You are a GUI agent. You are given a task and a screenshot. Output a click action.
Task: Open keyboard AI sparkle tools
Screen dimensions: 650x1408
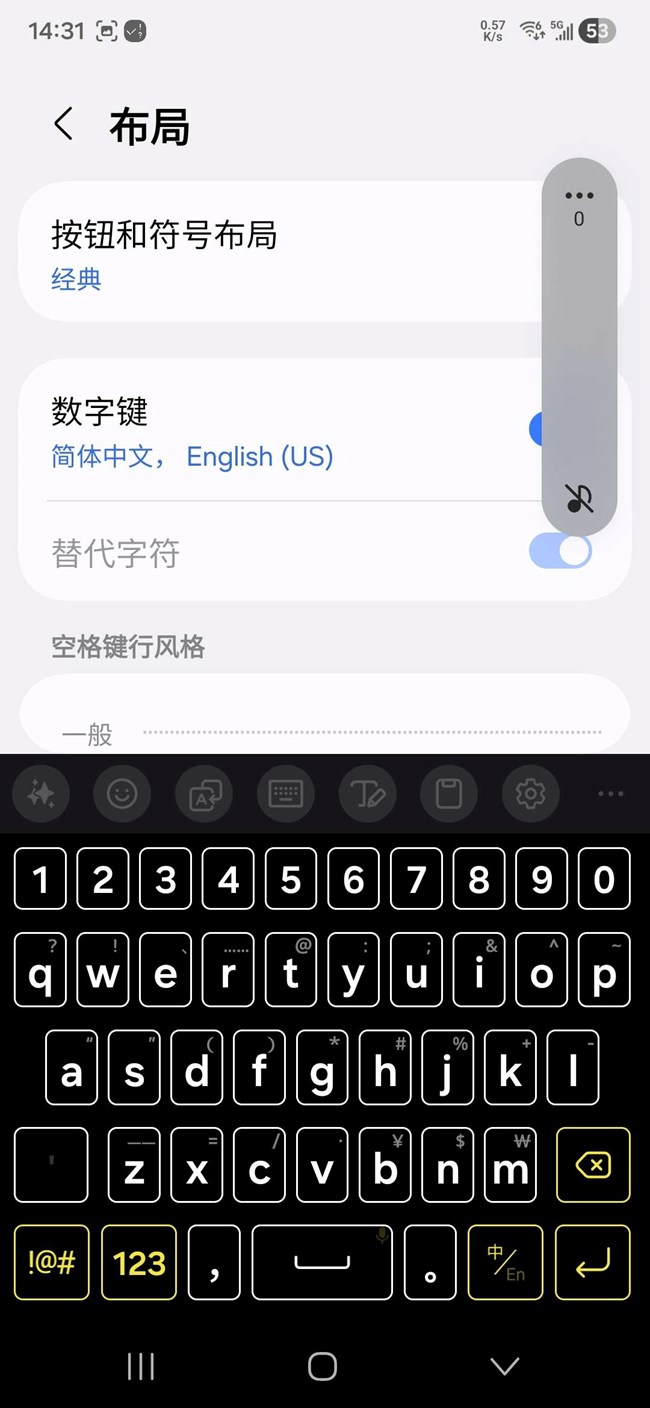[x=41, y=794]
